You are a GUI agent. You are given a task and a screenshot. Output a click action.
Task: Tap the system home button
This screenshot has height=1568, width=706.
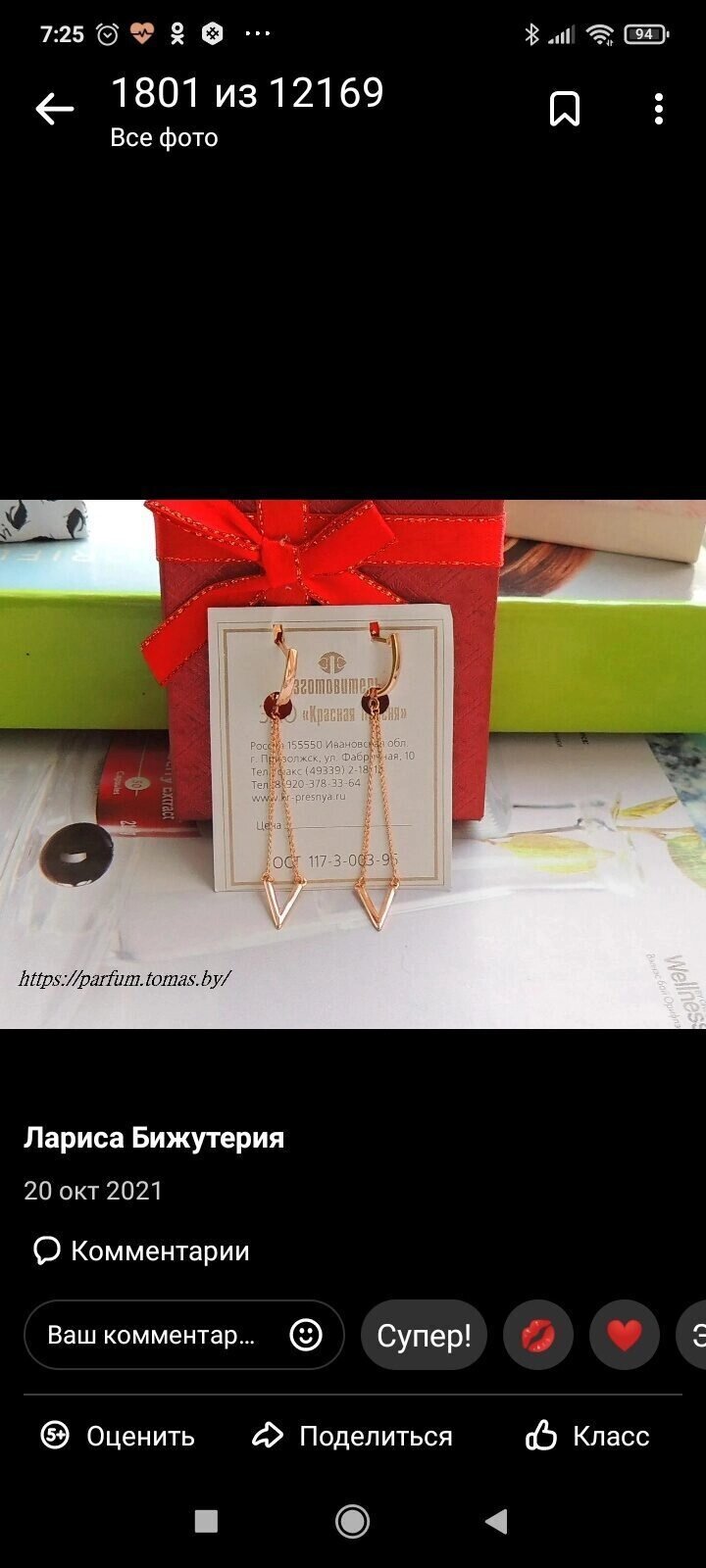(352, 1521)
